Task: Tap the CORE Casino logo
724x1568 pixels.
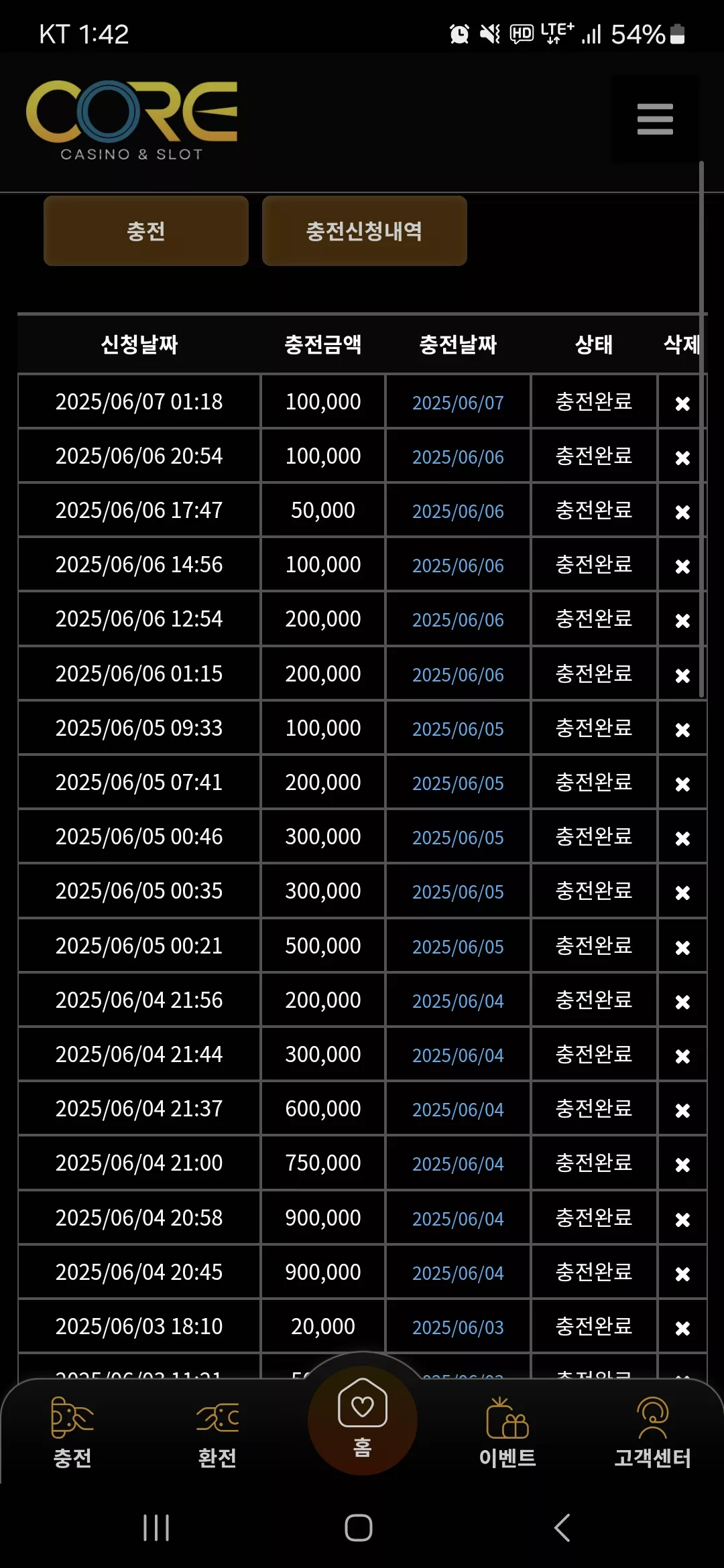Action: click(x=132, y=121)
